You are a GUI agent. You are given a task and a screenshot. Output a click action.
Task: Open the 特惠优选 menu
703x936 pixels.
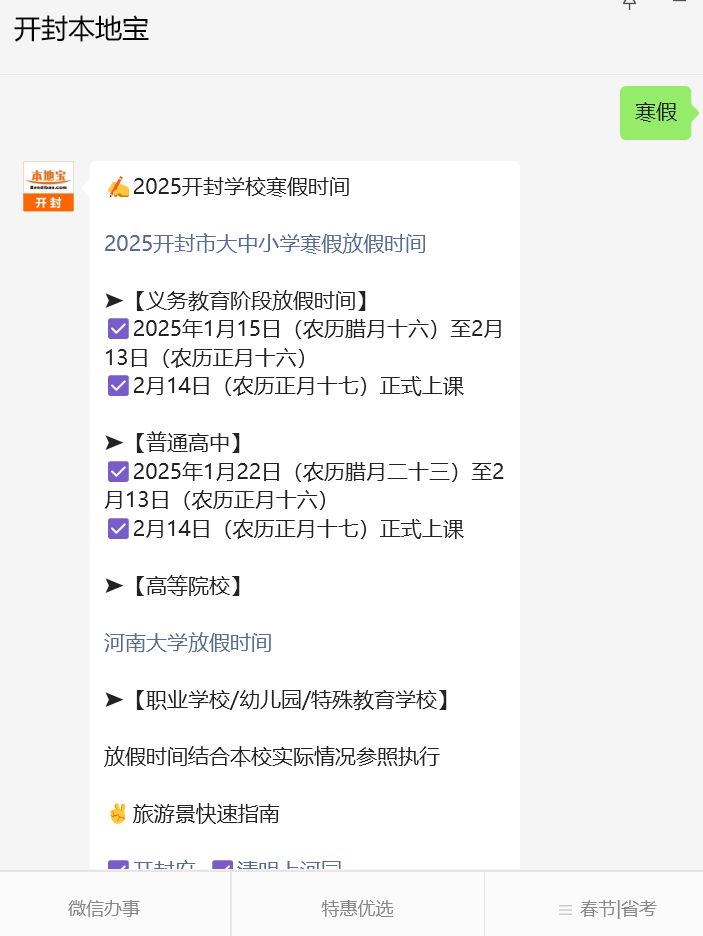pos(357,909)
